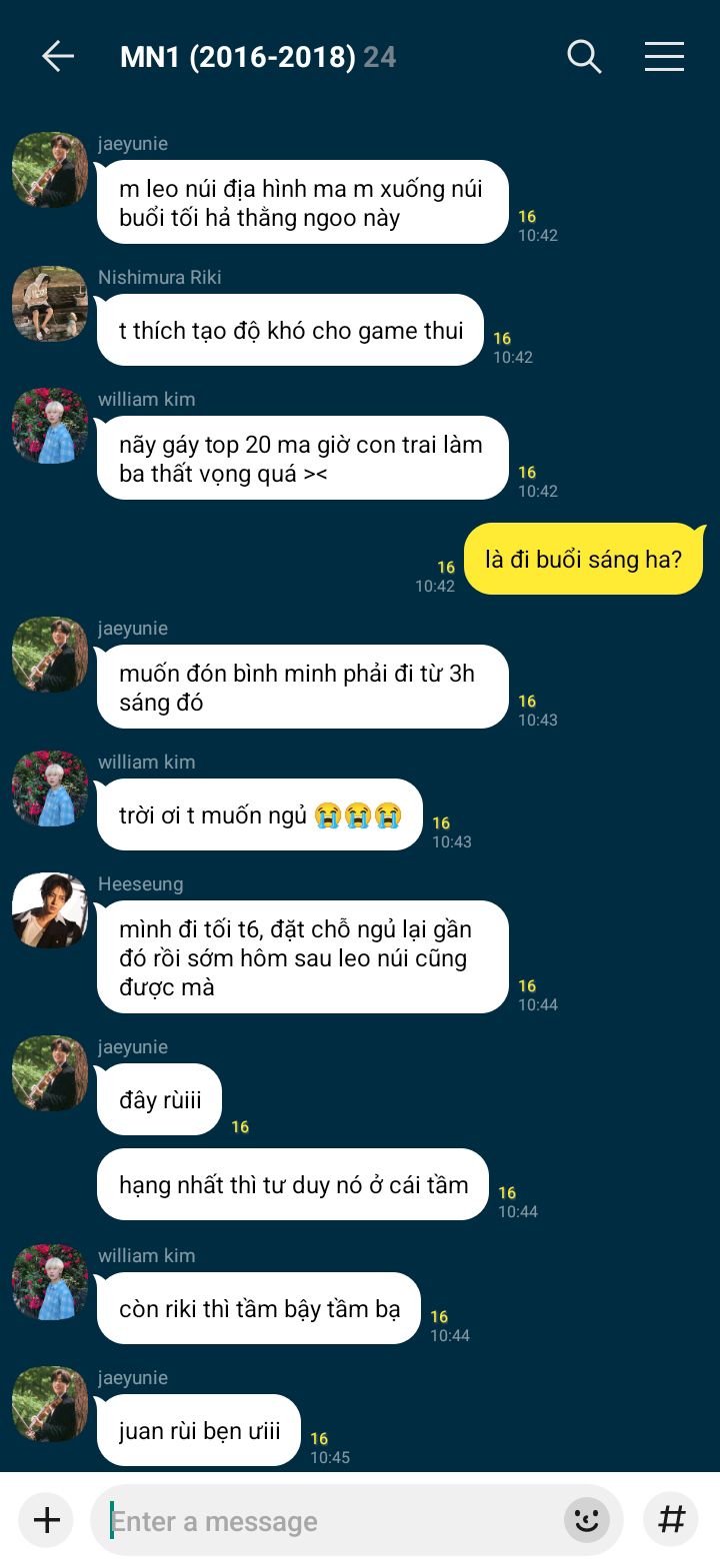Tap the hashtag search button
Screen dimensions: 720x1568
pyautogui.click(x=671, y=1520)
